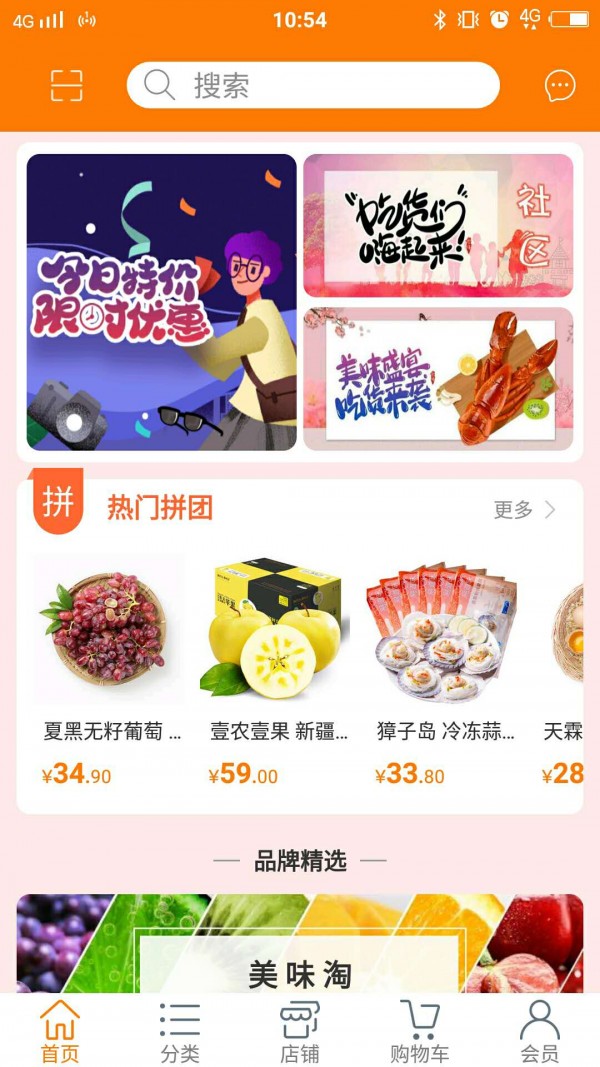Tap the 搜索 search box
This screenshot has height=1067, width=600.
point(312,85)
